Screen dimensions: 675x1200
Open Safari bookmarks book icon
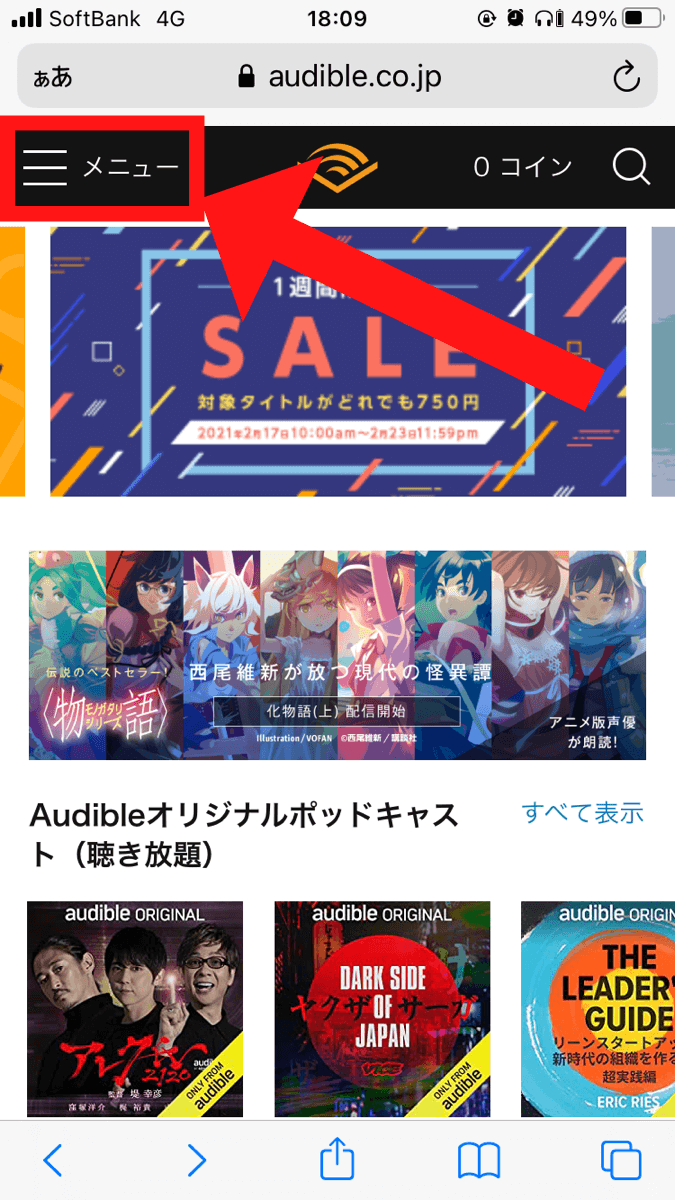479,1160
